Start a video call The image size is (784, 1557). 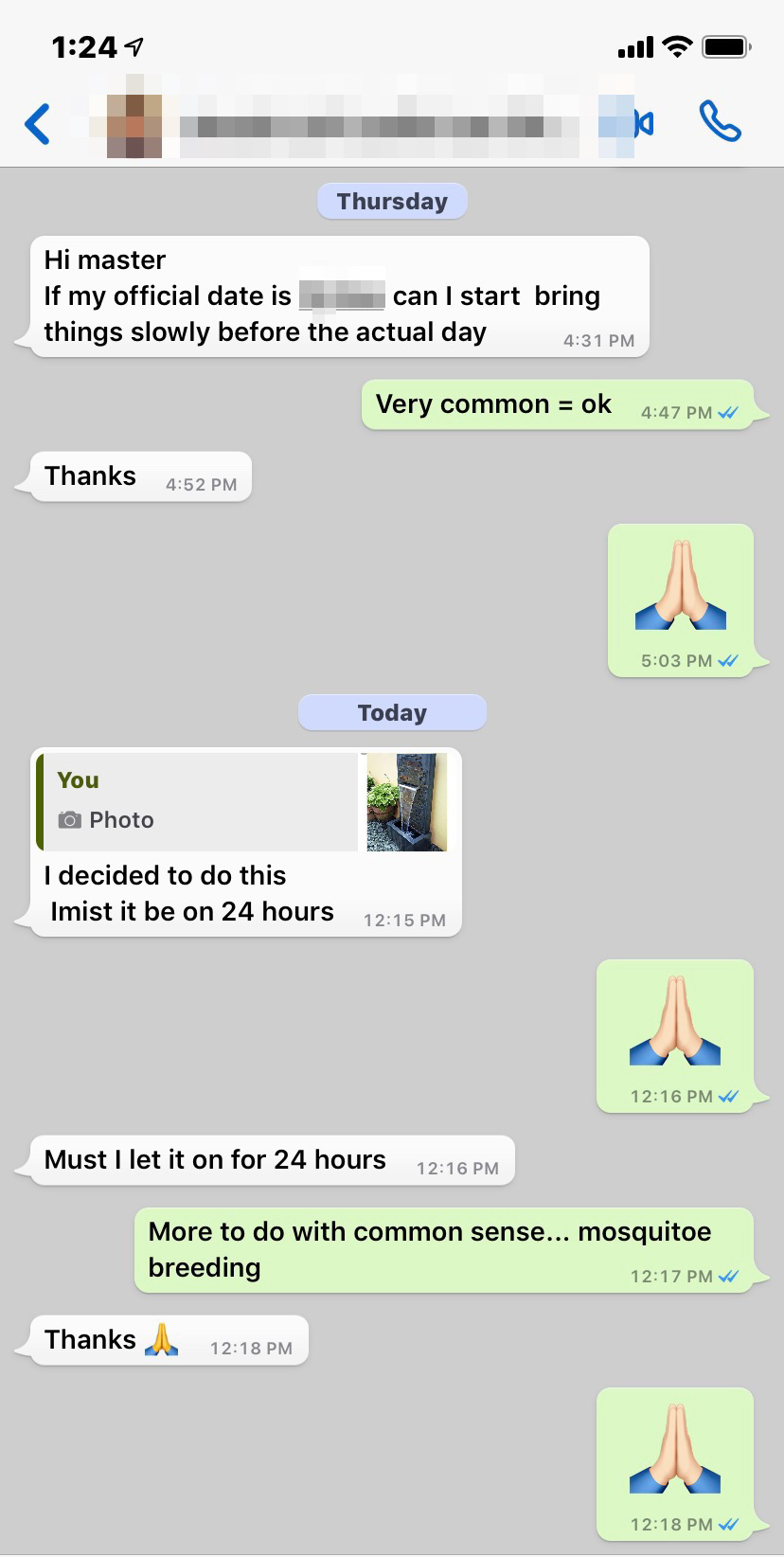(x=641, y=124)
